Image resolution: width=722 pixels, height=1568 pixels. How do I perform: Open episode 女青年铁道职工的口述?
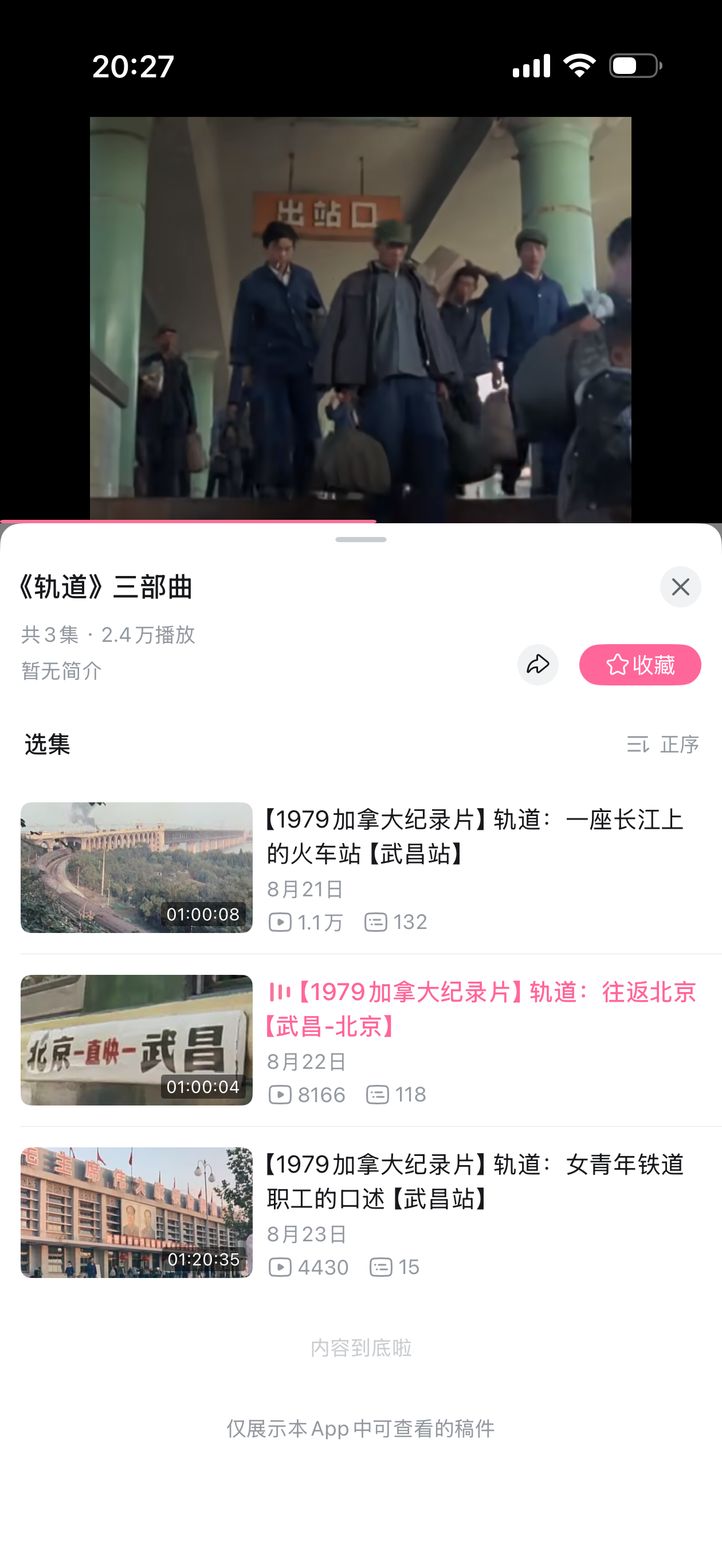click(x=361, y=1213)
